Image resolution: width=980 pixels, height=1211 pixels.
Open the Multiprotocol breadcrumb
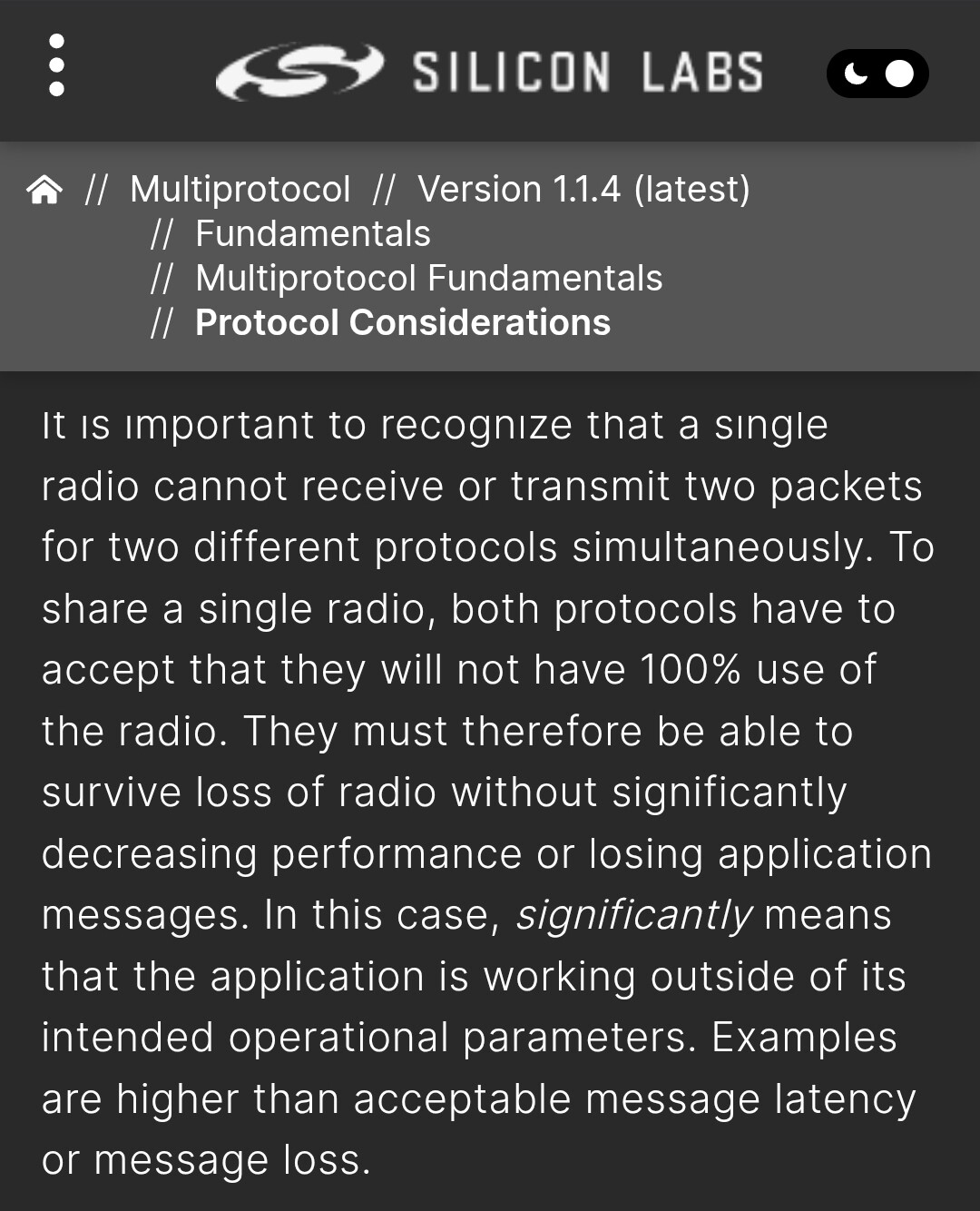[x=240, y=190]
